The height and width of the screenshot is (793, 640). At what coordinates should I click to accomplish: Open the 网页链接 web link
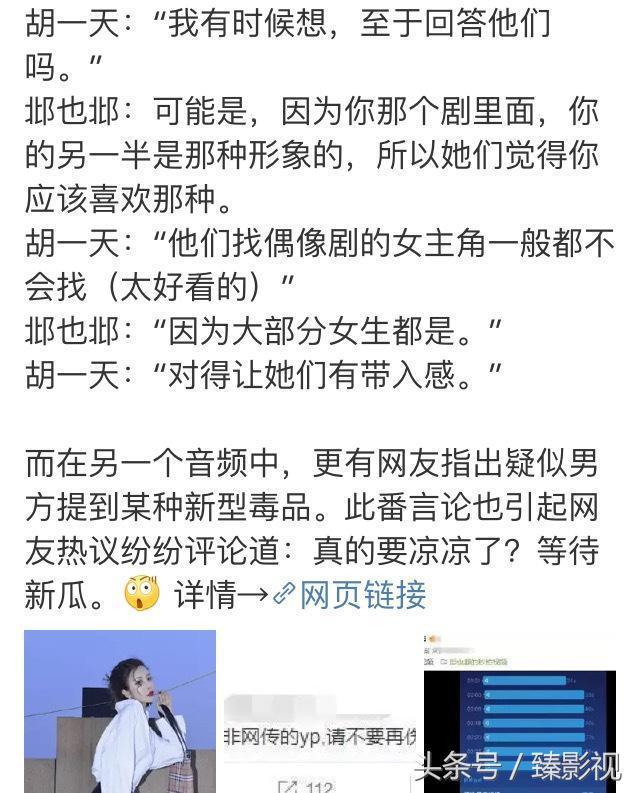pos(350,595)
